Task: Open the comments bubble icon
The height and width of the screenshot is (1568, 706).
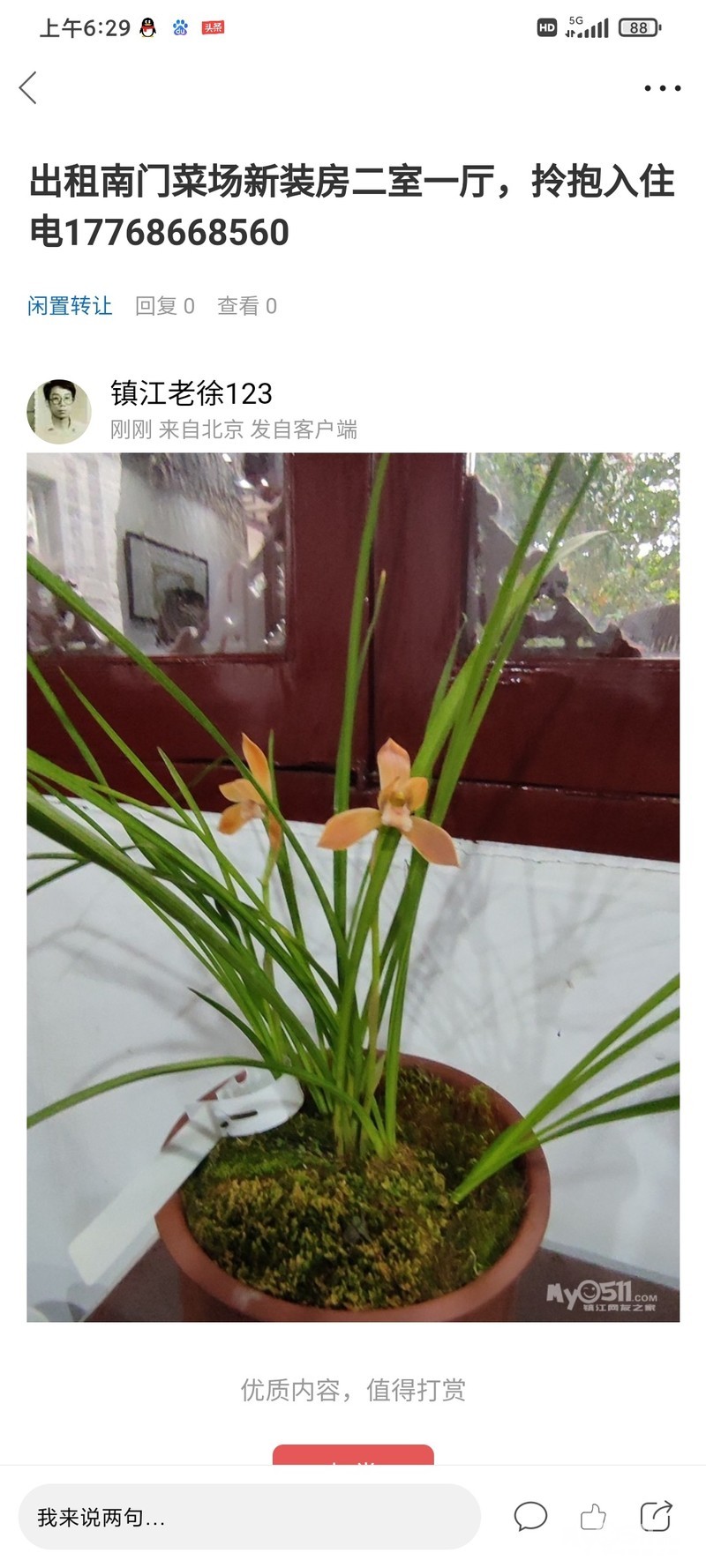Action: click(530, 1517)
